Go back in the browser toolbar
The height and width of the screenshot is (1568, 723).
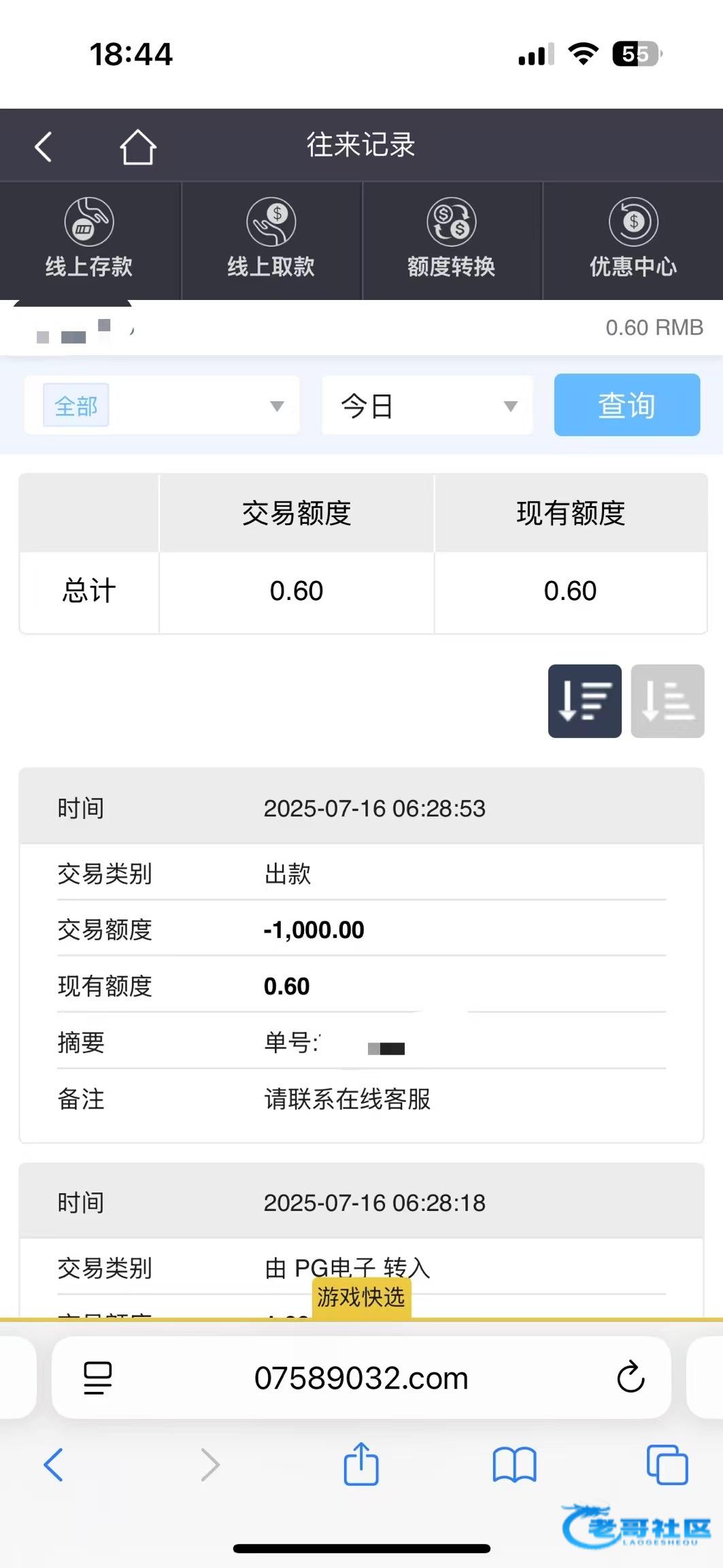[x=53, y=1464]
